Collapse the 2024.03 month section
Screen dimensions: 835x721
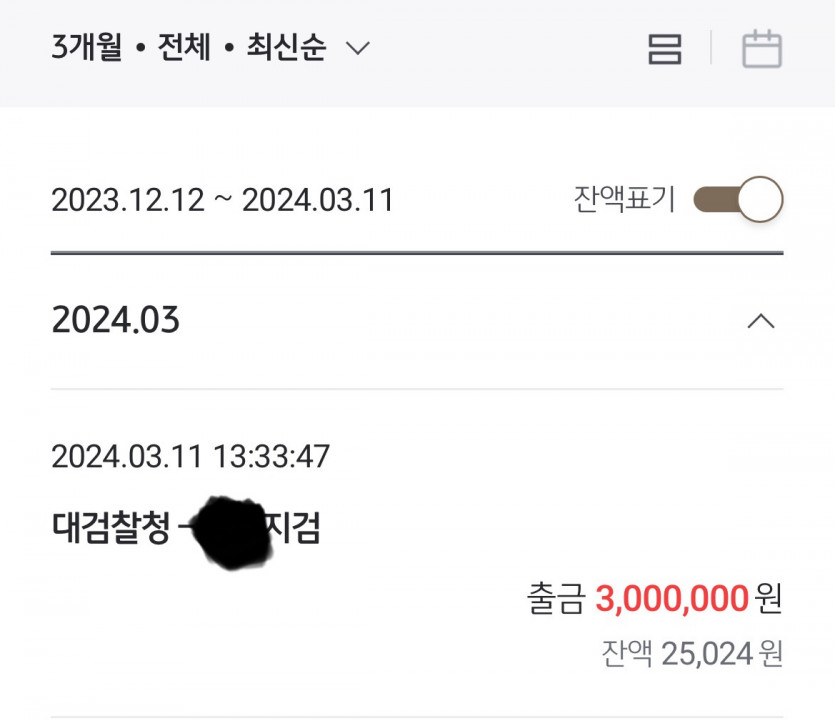[x=761, y=321]
